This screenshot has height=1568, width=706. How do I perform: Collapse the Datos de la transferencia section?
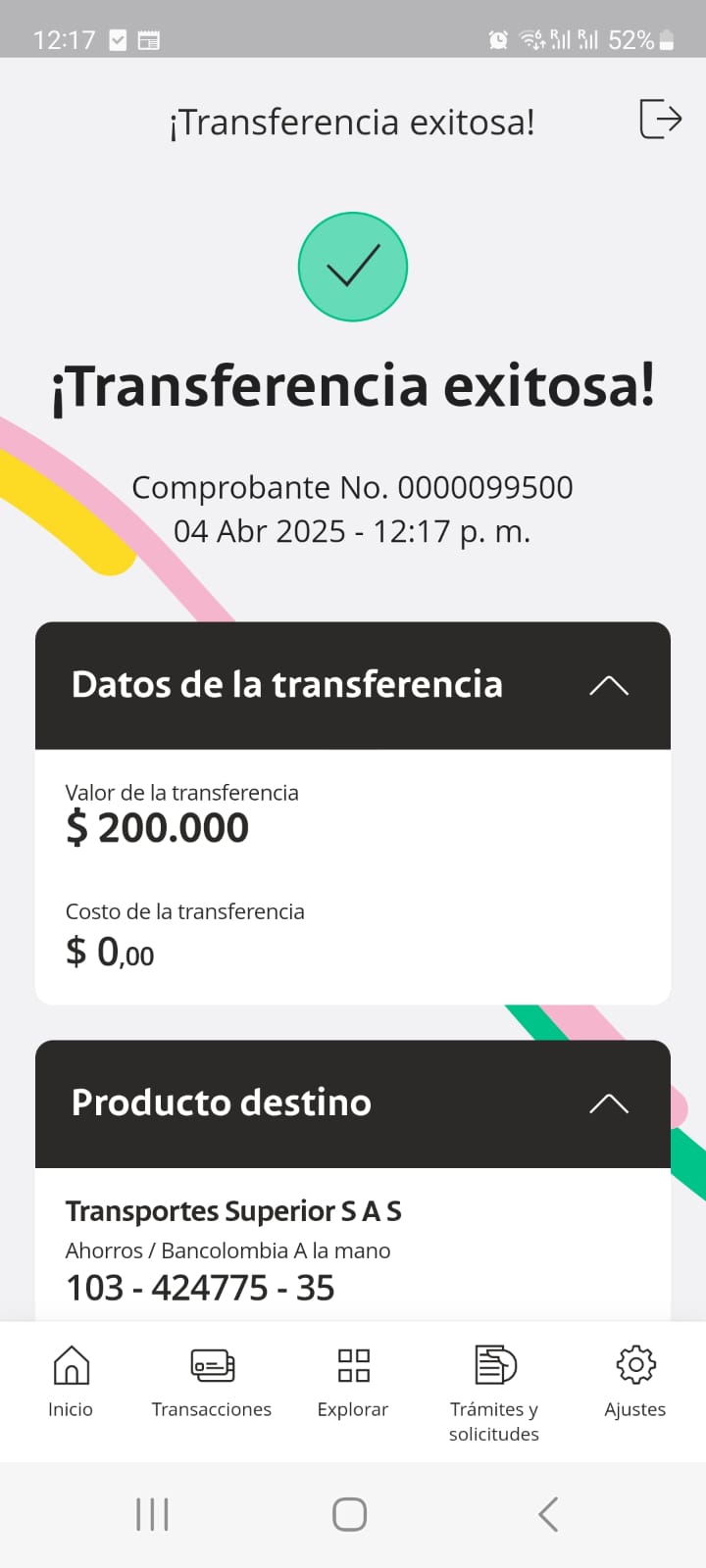[x=608, y=685]
